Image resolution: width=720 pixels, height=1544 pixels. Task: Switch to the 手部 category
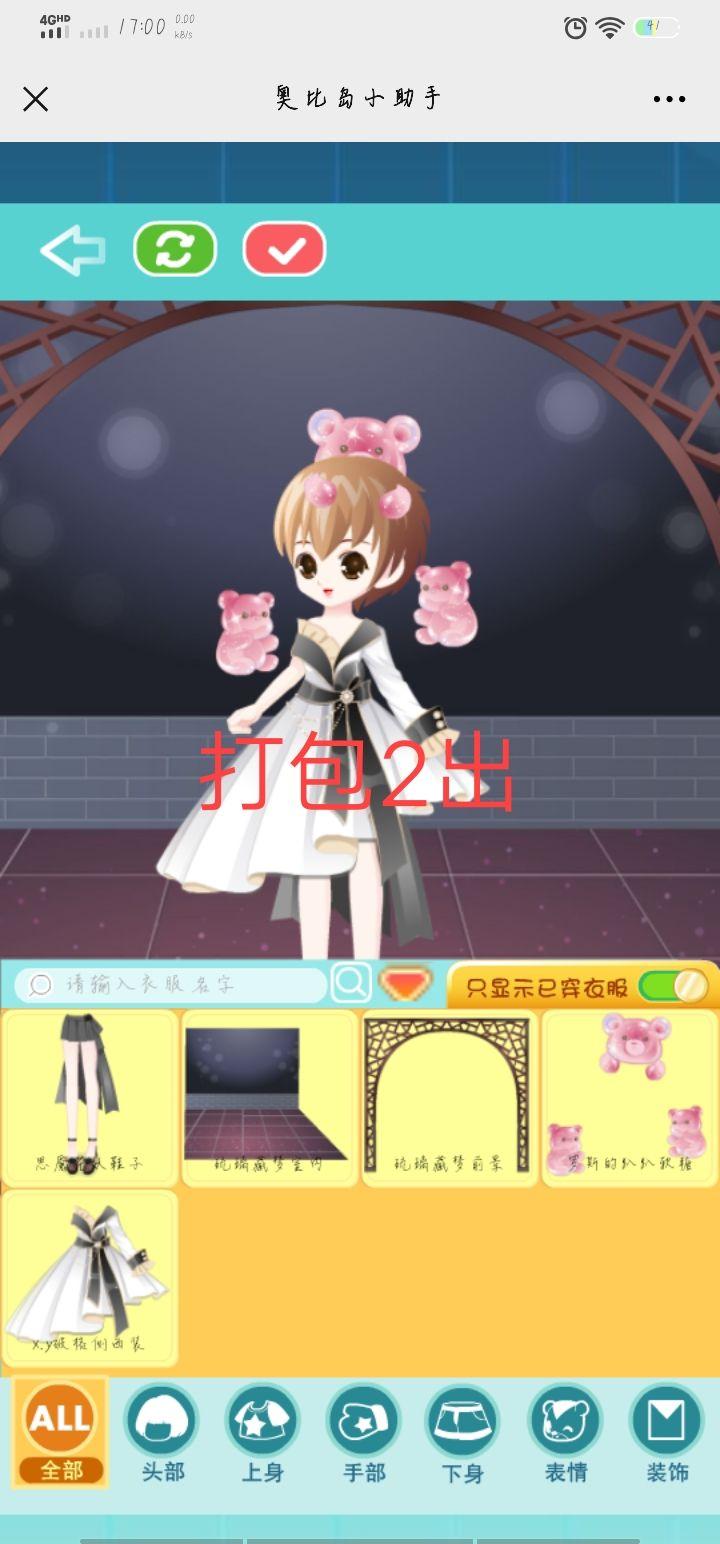click(364, 1432)
